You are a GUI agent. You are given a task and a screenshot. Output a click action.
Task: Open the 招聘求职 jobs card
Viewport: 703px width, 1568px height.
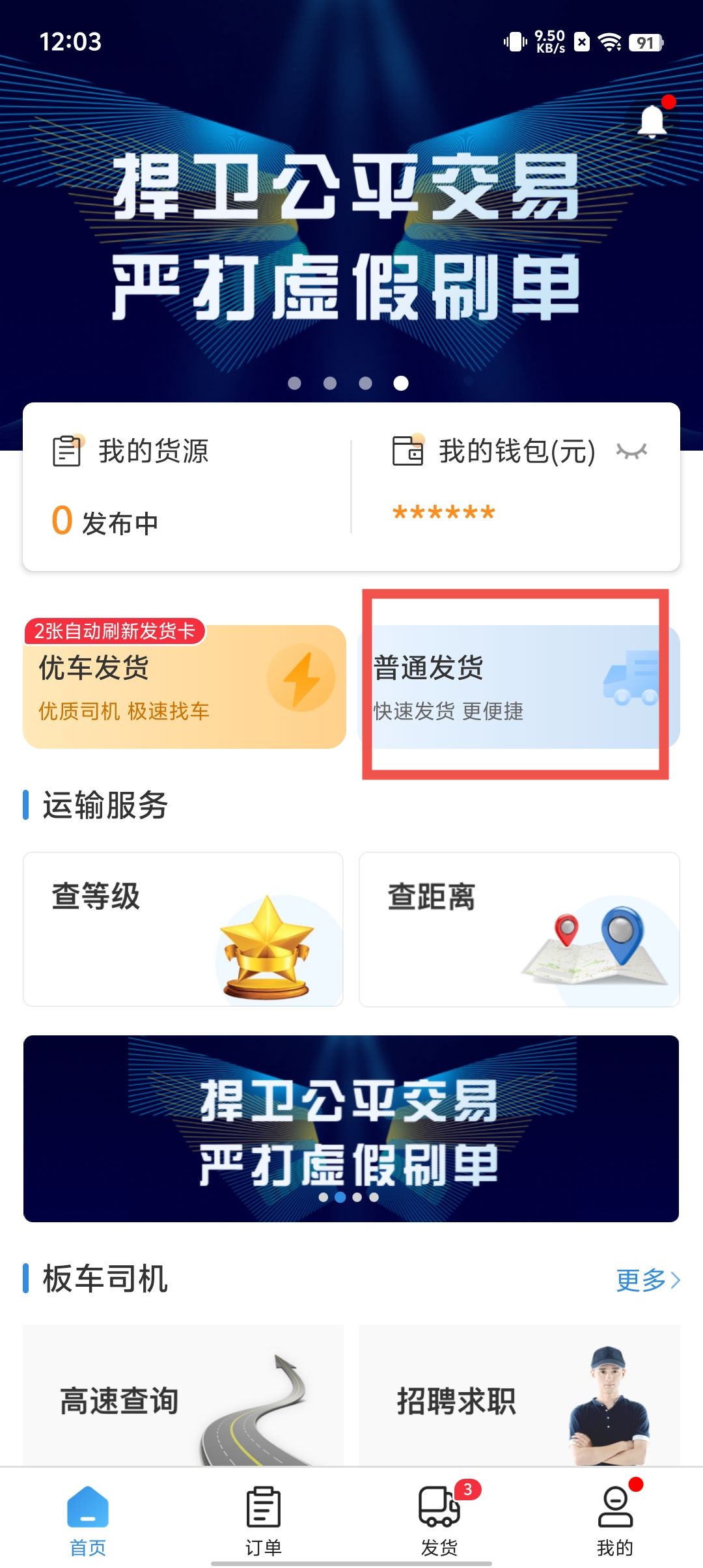(519, 1400)
